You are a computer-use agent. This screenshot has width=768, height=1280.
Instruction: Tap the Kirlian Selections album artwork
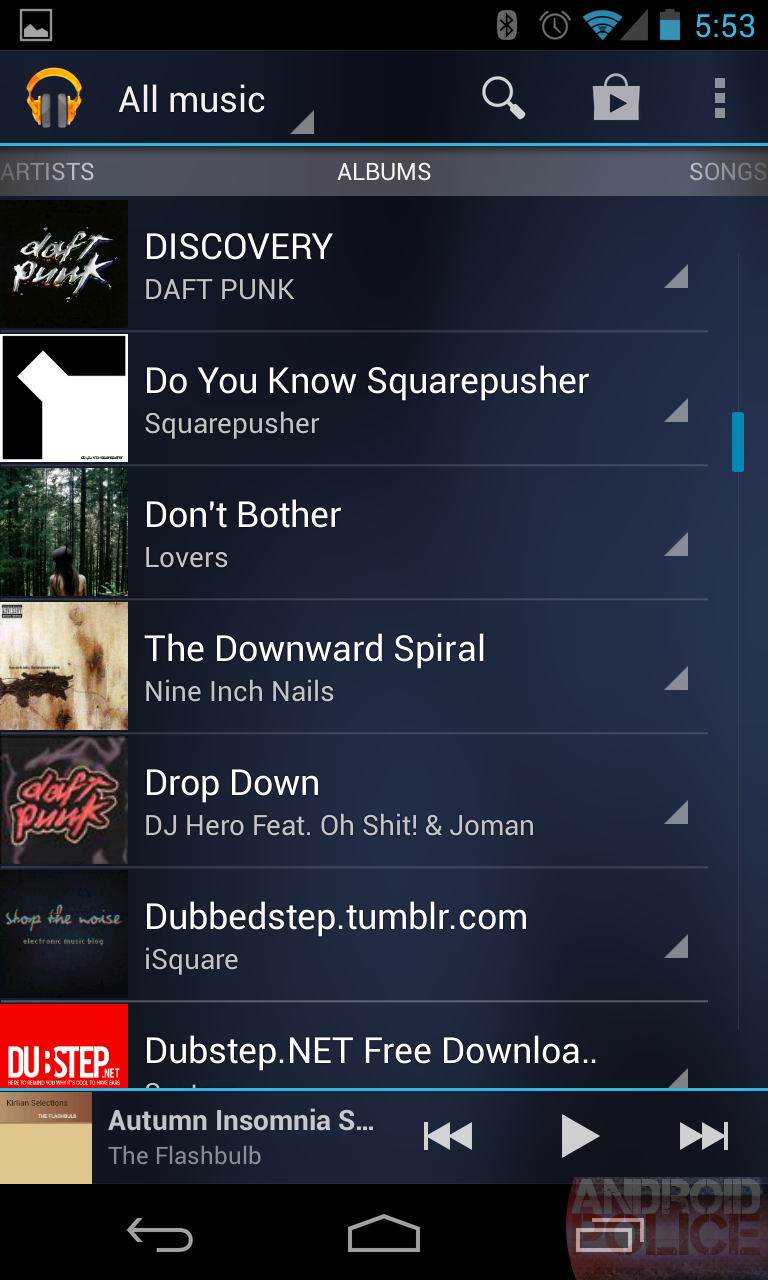[x=45, y=1136]
